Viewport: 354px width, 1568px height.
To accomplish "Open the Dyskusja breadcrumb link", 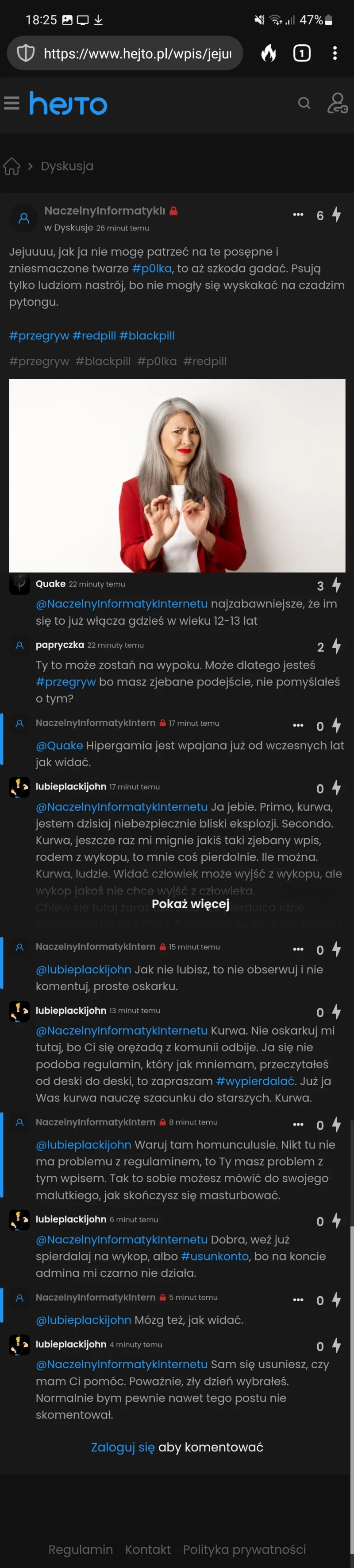I will coord(67,166).
